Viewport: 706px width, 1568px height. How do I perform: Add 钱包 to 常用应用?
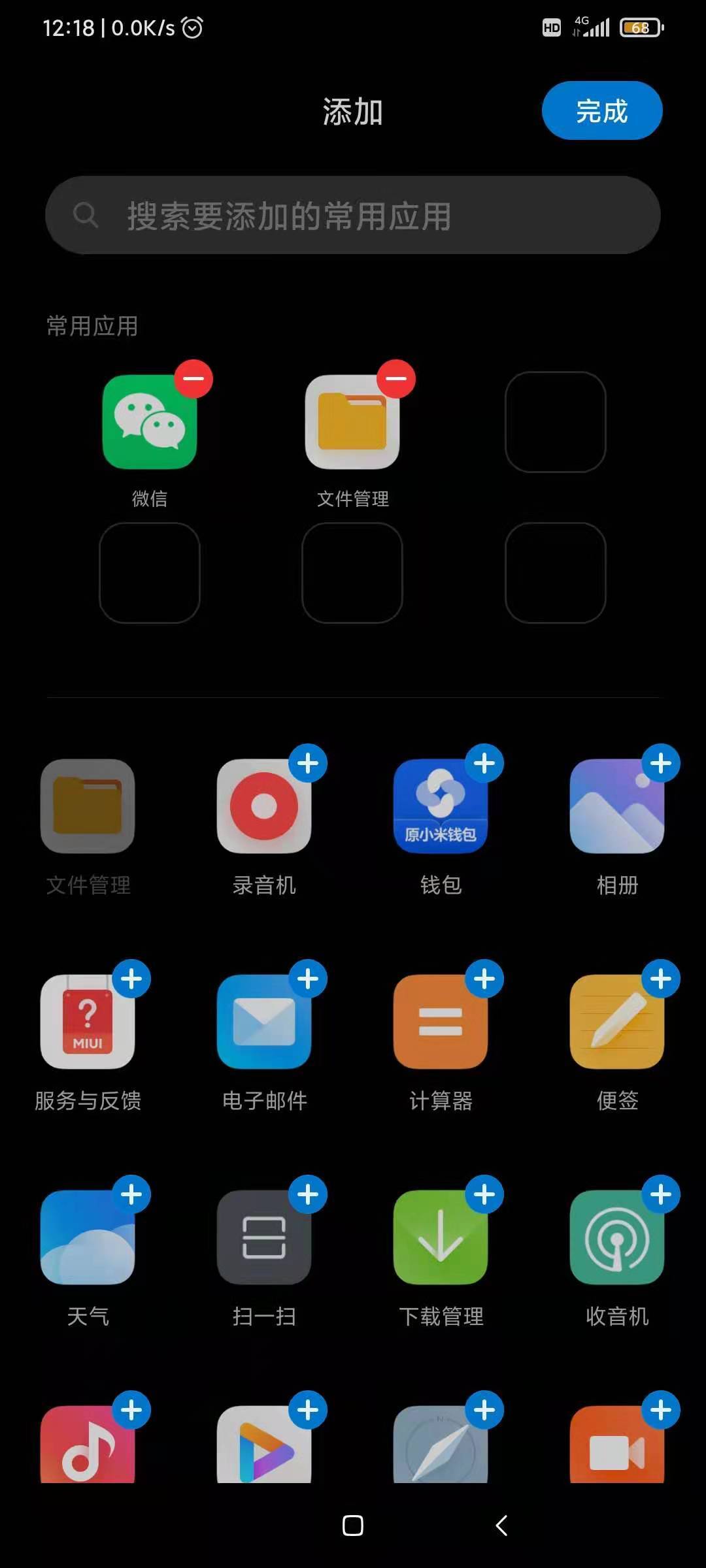pyautogui.click(x=484, y=763)
